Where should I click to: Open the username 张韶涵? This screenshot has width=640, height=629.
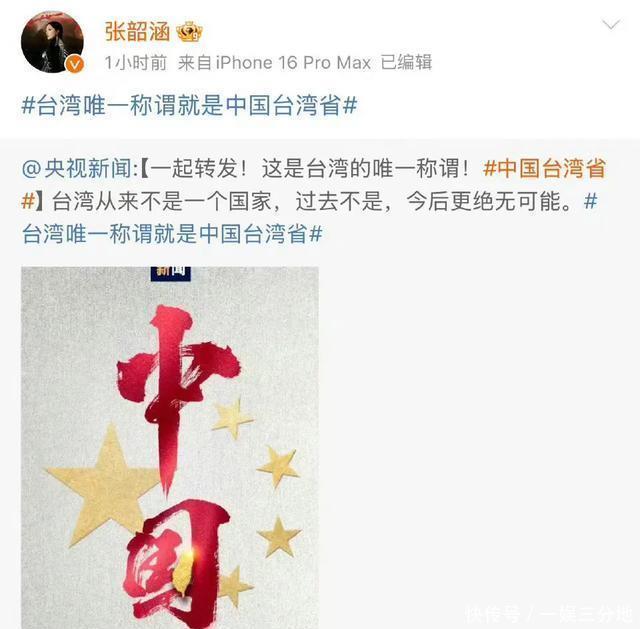138,31
